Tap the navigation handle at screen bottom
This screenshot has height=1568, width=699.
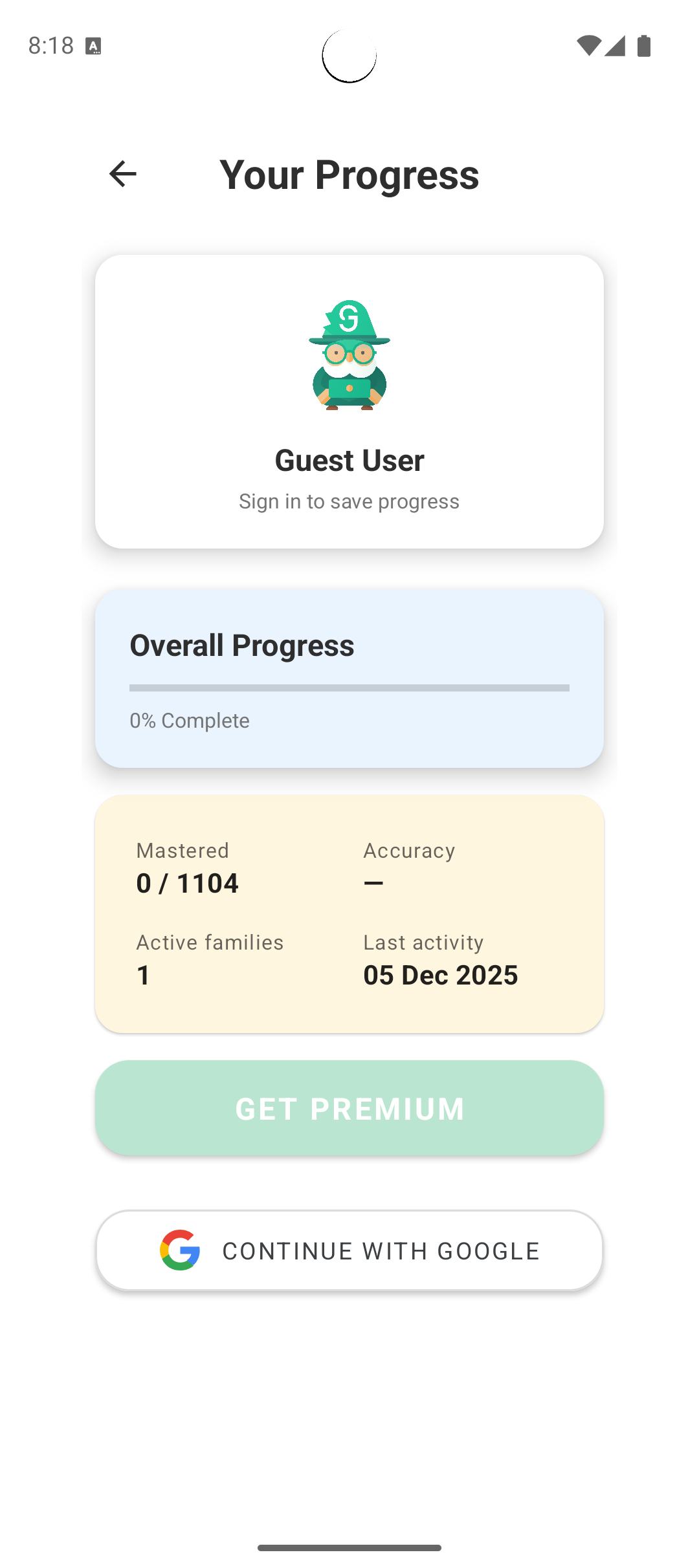[x=349, y=1548]
